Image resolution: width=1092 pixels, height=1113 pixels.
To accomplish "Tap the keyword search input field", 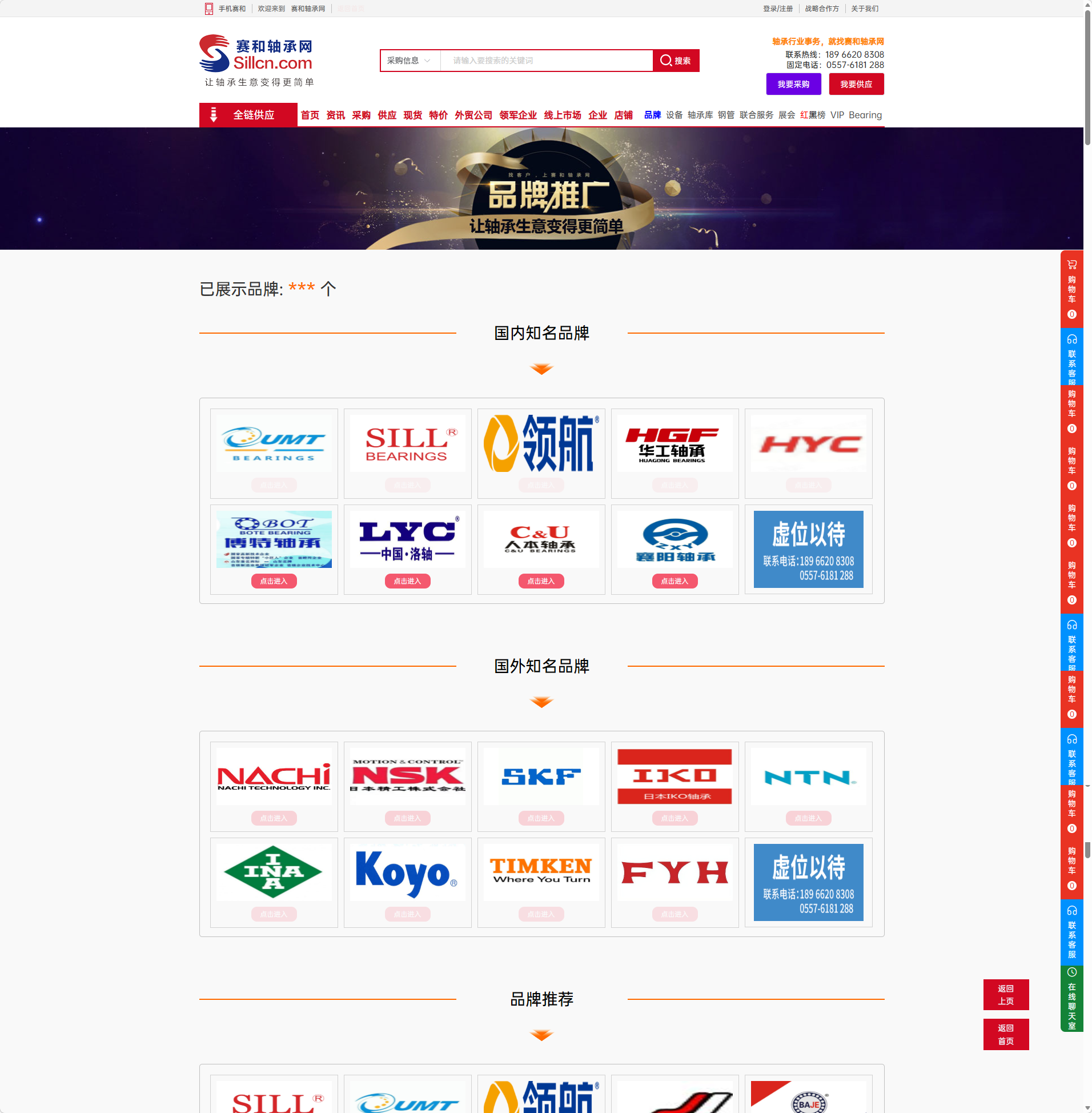I will pyautogui.click(x=545, y=60).
